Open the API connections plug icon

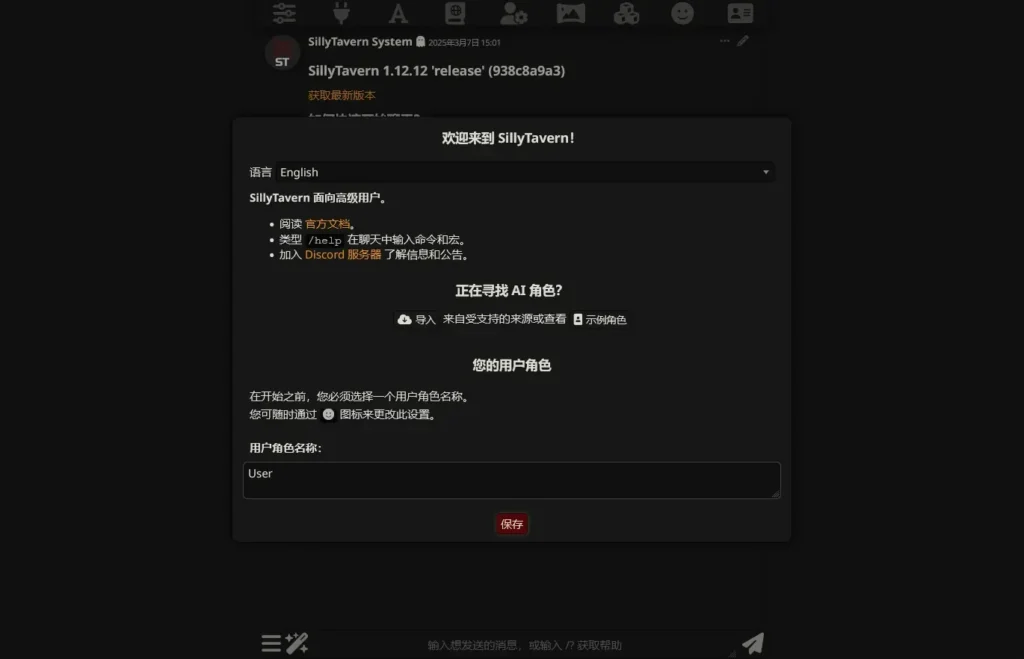(341, 13)
